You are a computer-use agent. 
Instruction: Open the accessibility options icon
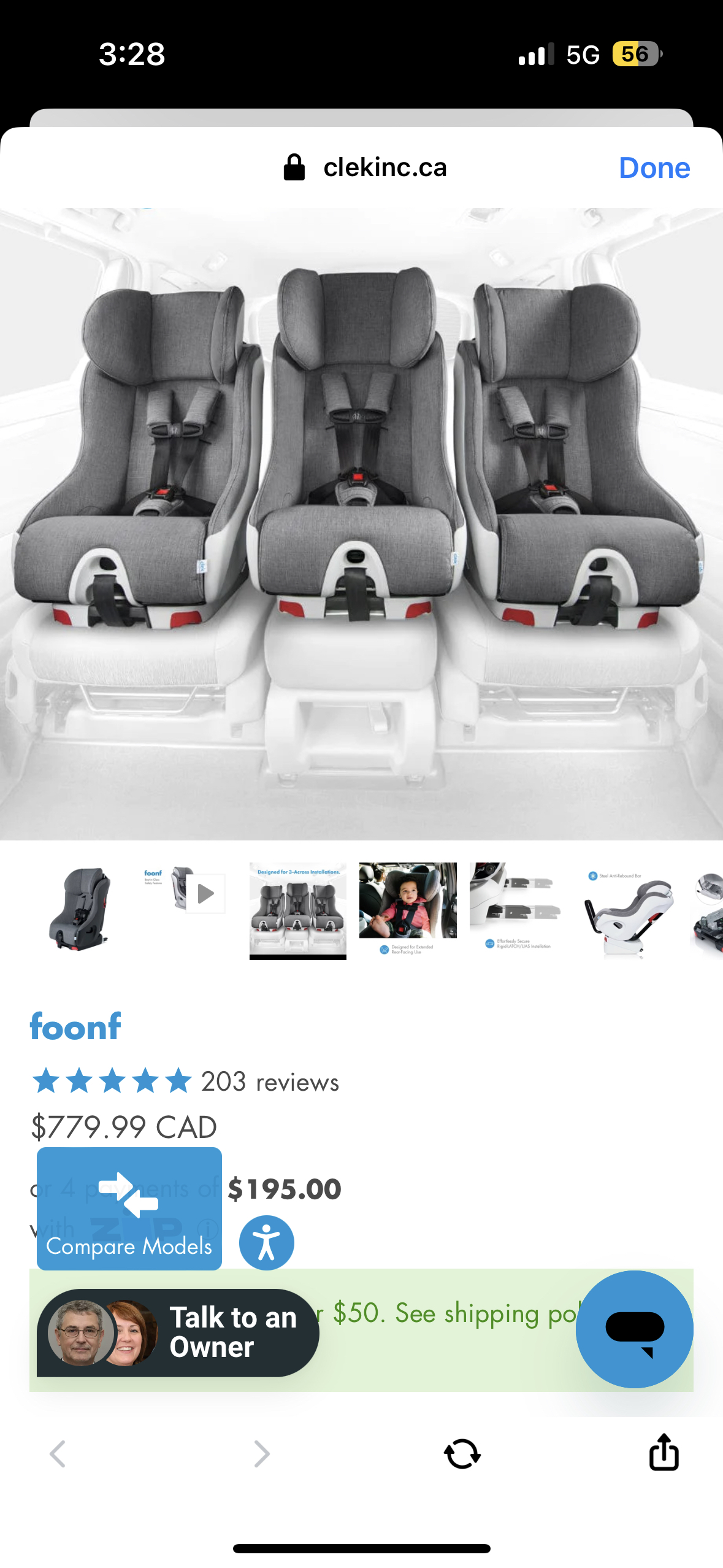point(266,1242)
